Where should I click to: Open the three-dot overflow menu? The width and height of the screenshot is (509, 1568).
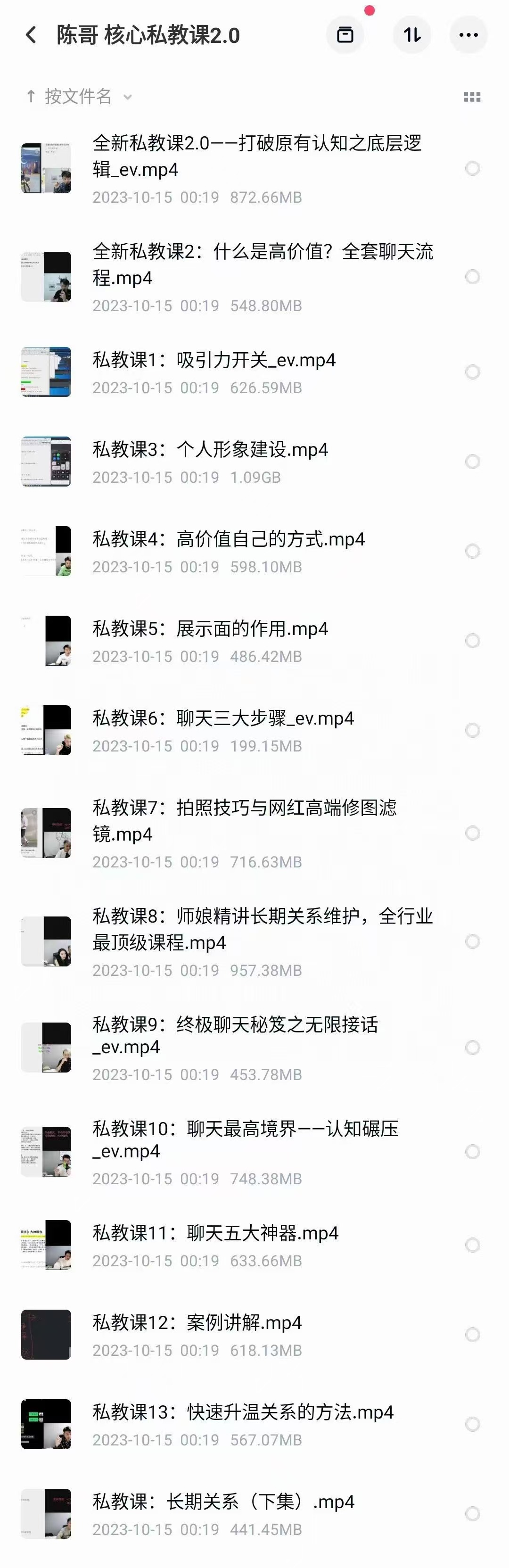pyautogui.click(x=468, y=35)
